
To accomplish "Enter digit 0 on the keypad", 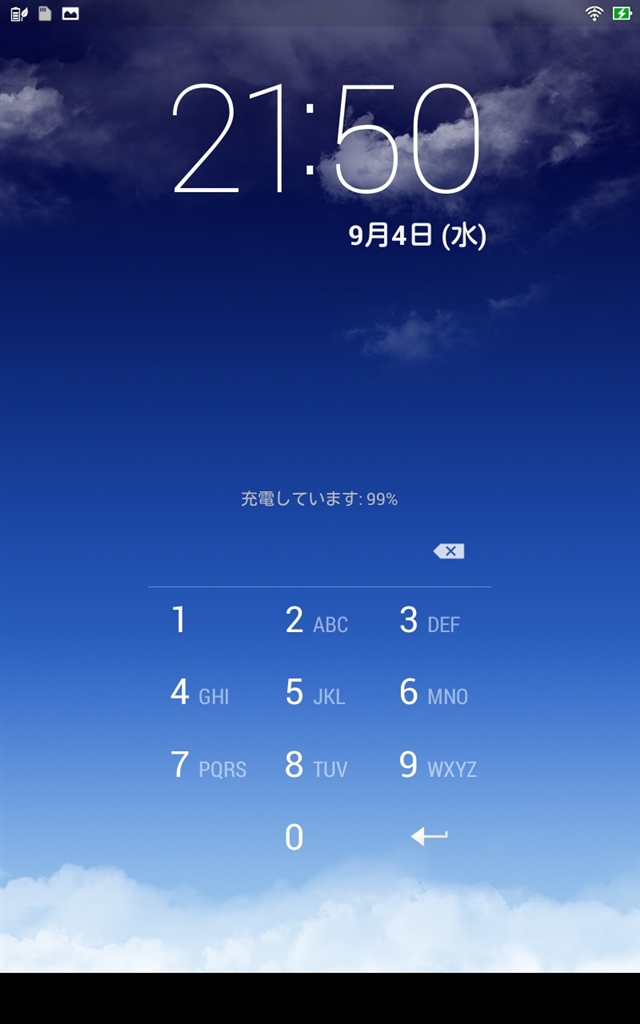I will 294,838.
